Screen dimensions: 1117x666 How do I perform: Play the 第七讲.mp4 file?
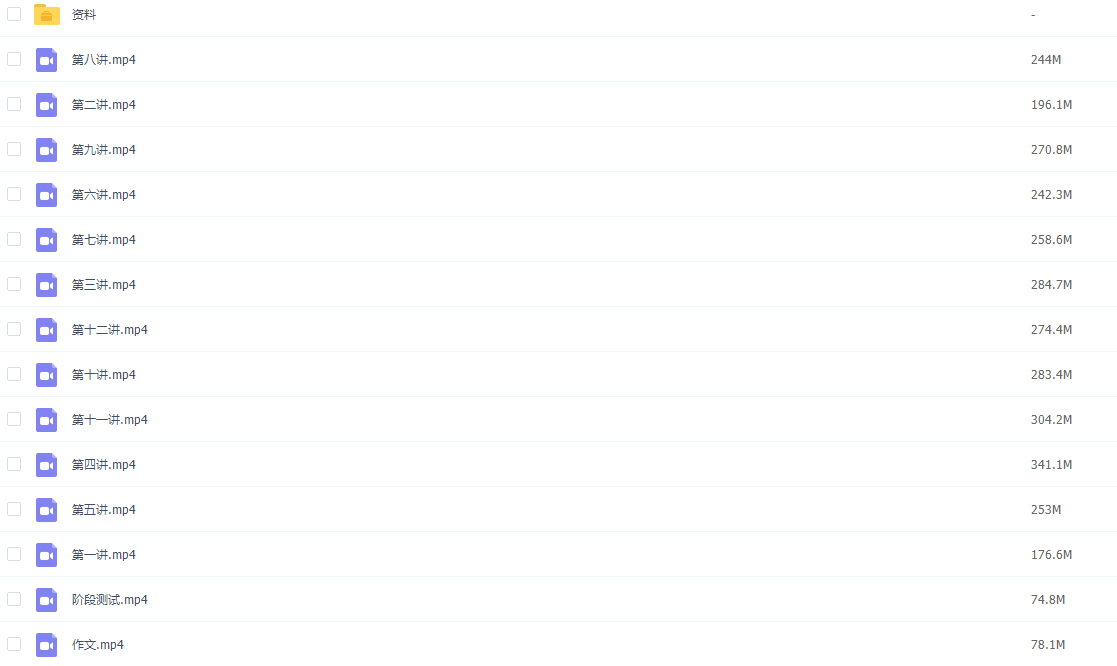tap(103, 240)
